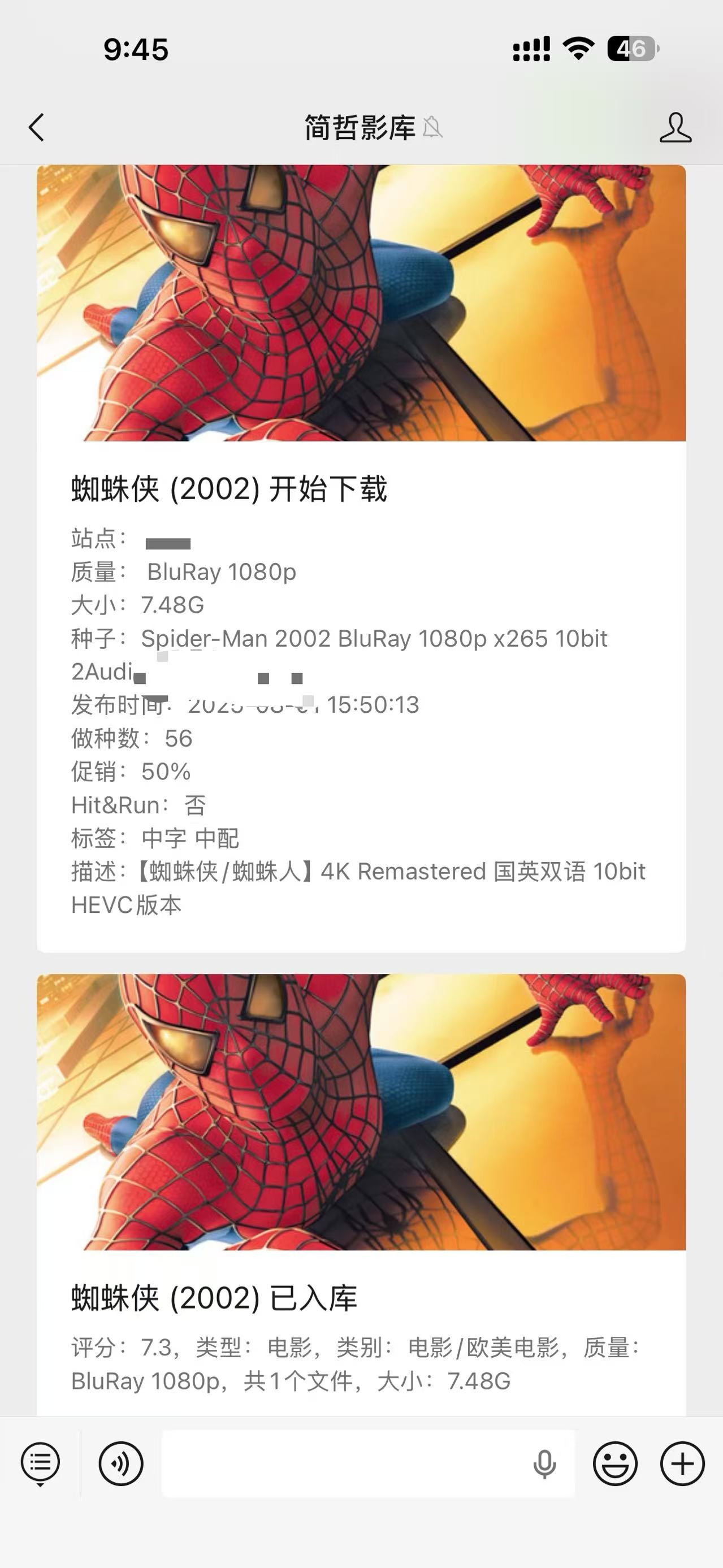Open the account profile icon
The width and height of the screenshot is (723, 1568).
[676, 128]
